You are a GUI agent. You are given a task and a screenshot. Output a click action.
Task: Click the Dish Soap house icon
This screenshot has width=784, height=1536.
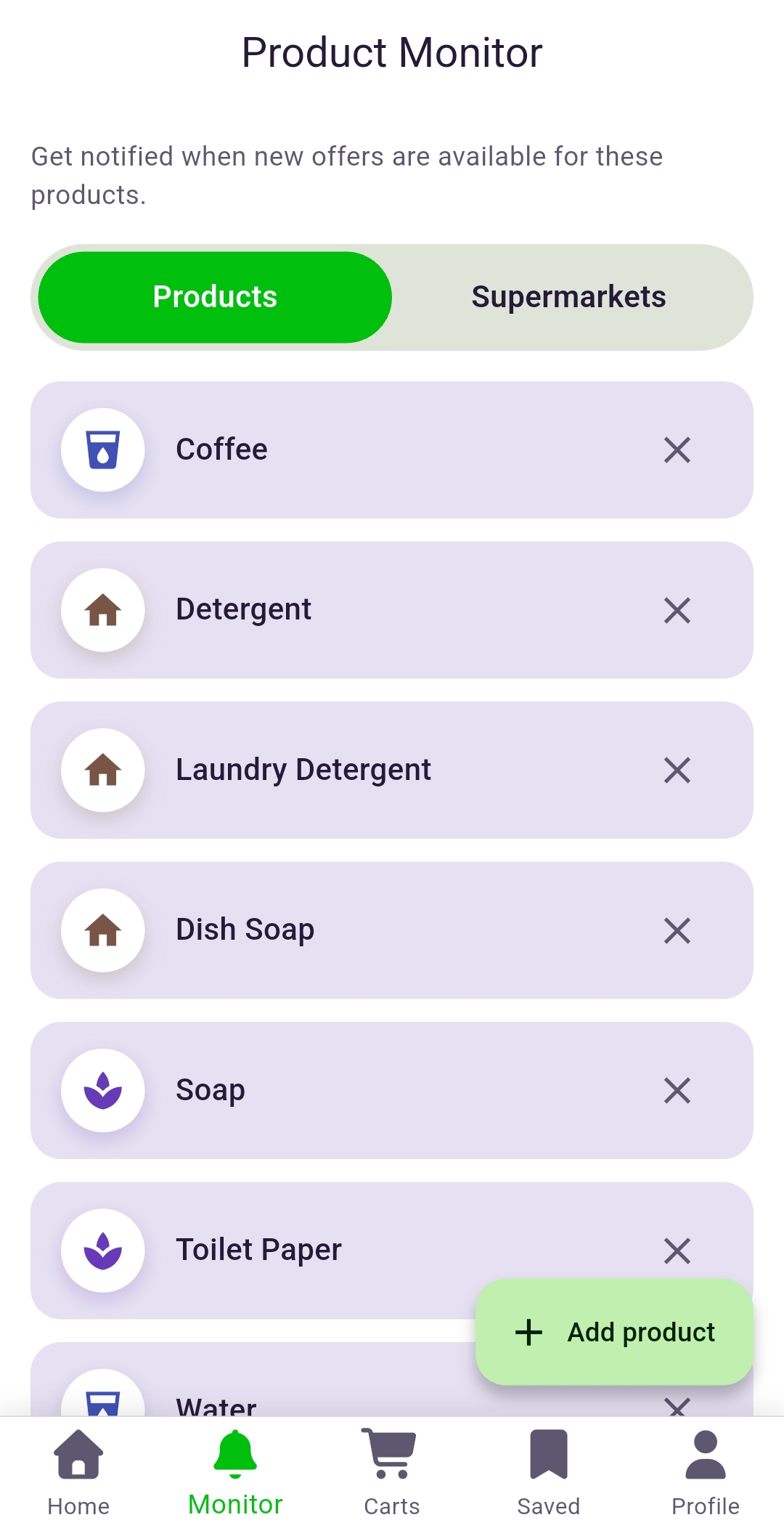pos(103,930)
